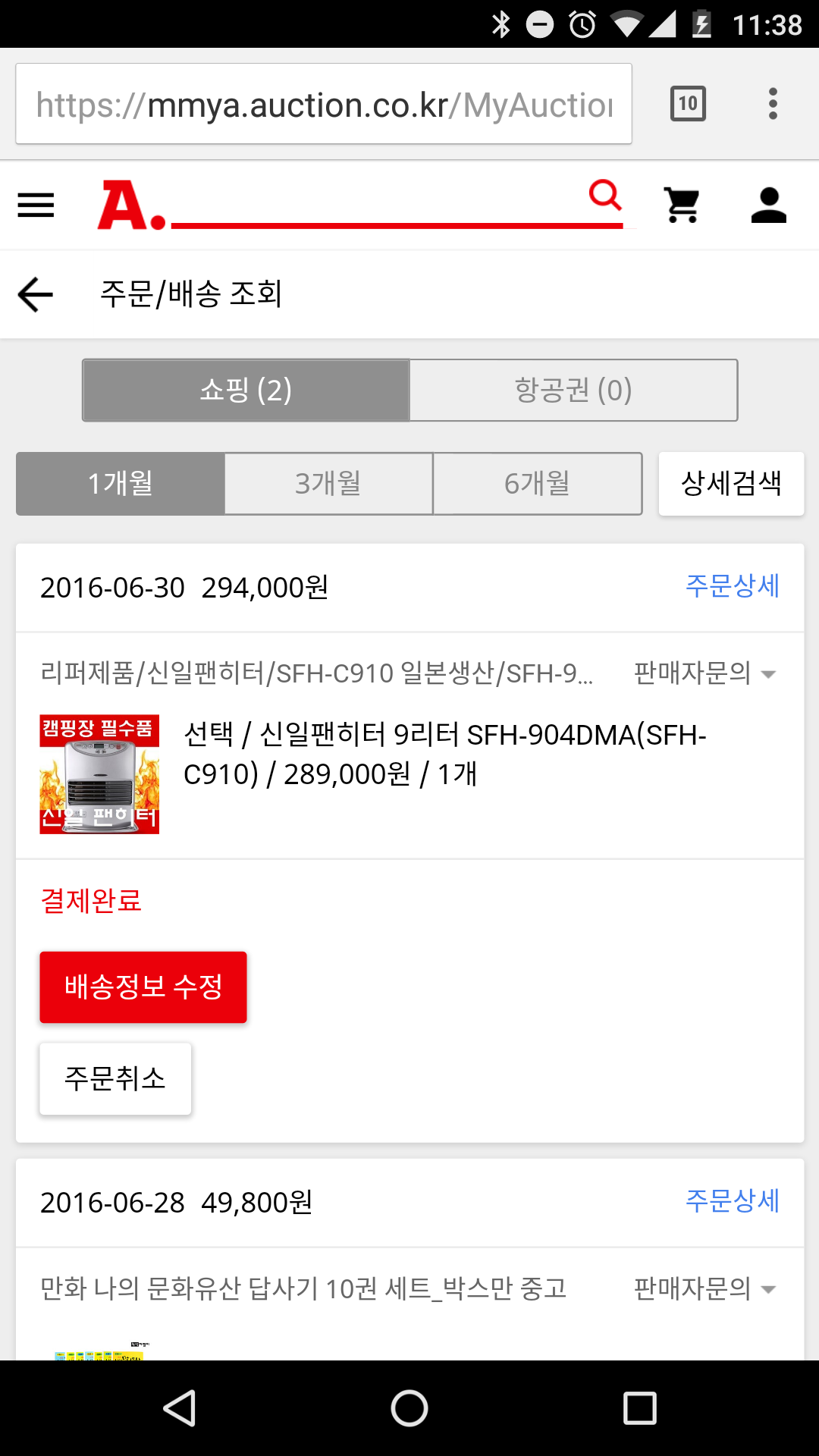Select the 6개월 period filter

pyautogui.click(x=537, y=484)
